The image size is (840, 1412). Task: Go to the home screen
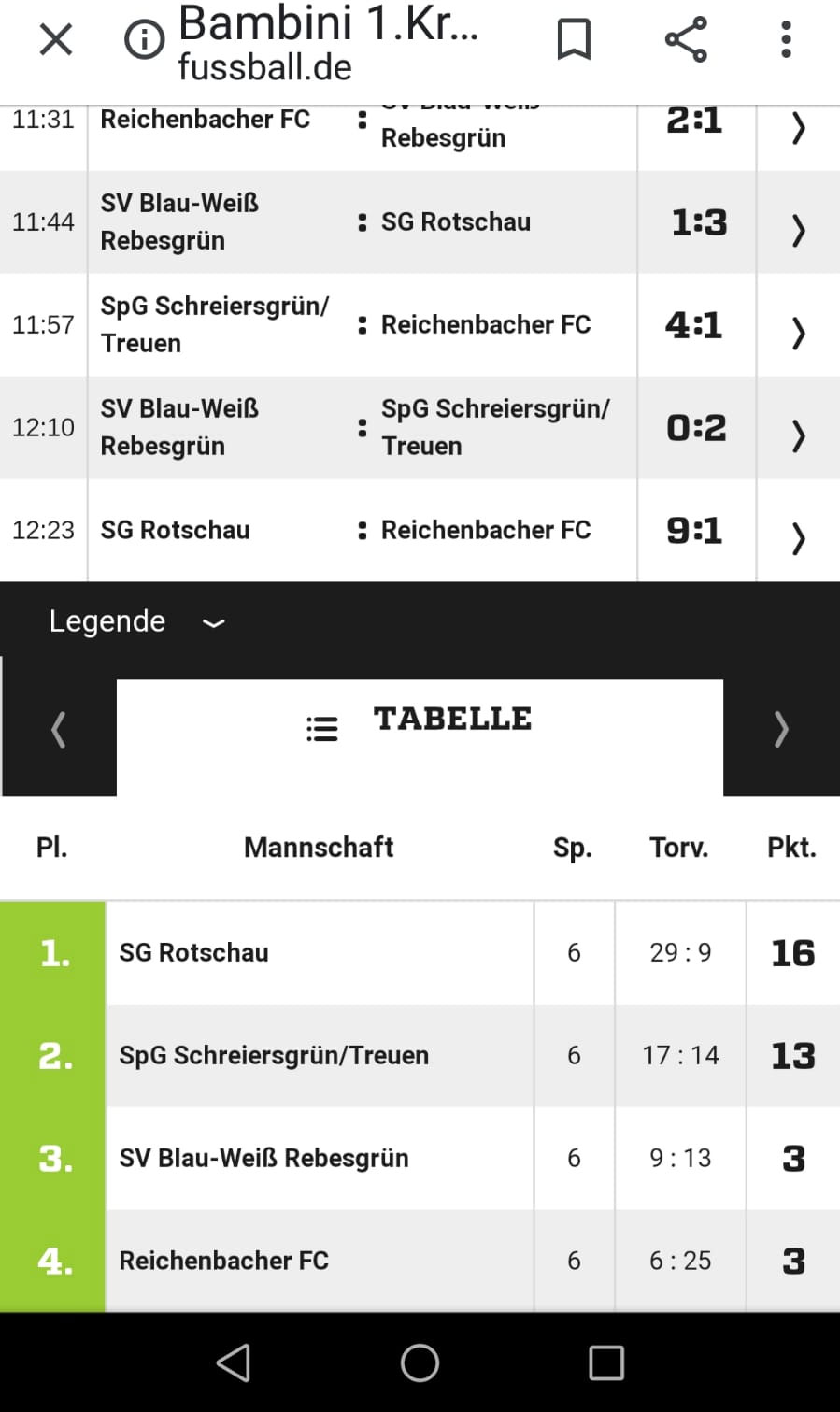(x=420, y=1362)
